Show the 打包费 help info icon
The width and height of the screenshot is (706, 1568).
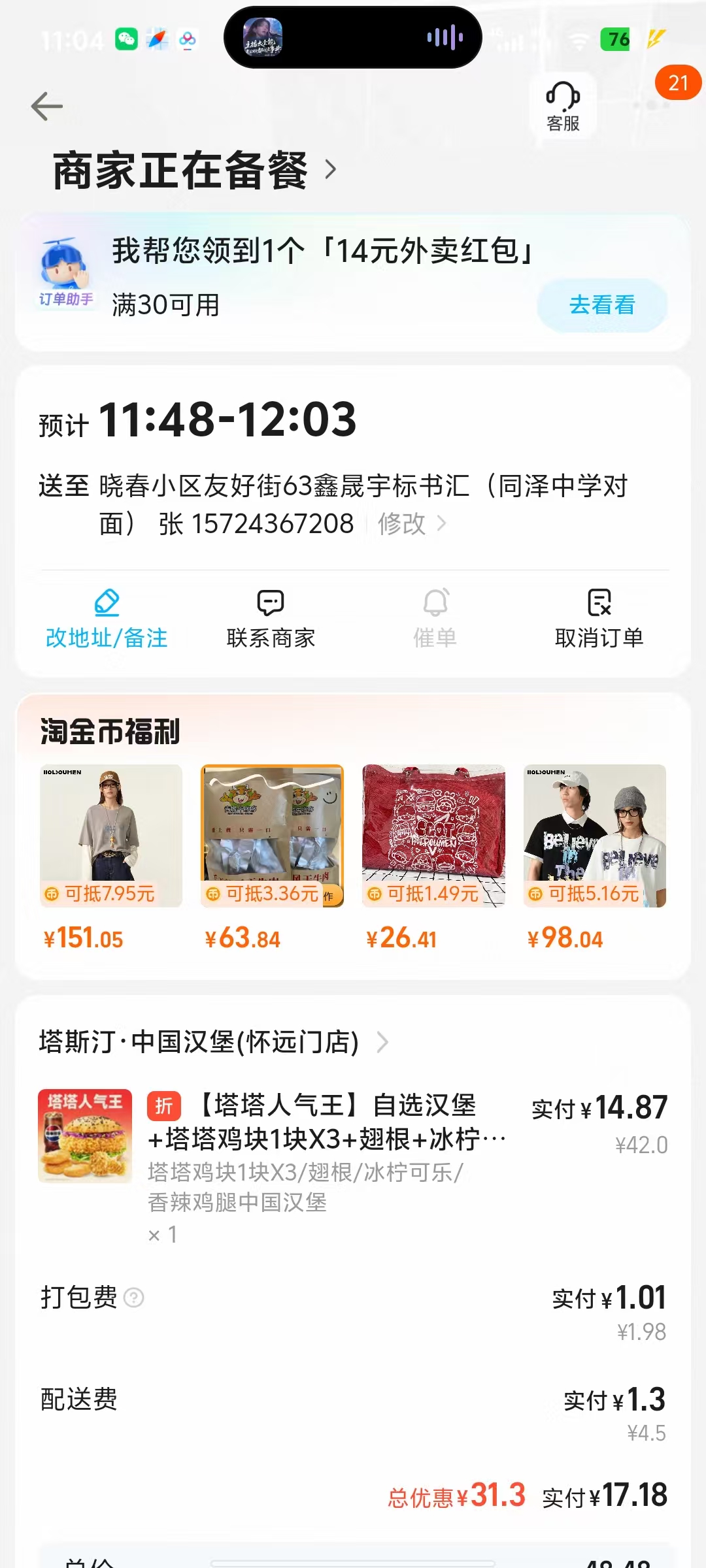pyautogui.click(x=134, y=1298)
